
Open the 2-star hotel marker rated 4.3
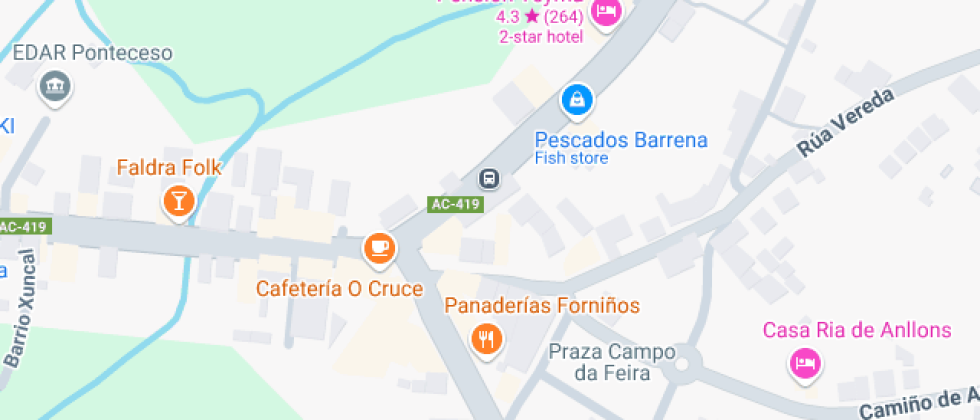(605, 12)
